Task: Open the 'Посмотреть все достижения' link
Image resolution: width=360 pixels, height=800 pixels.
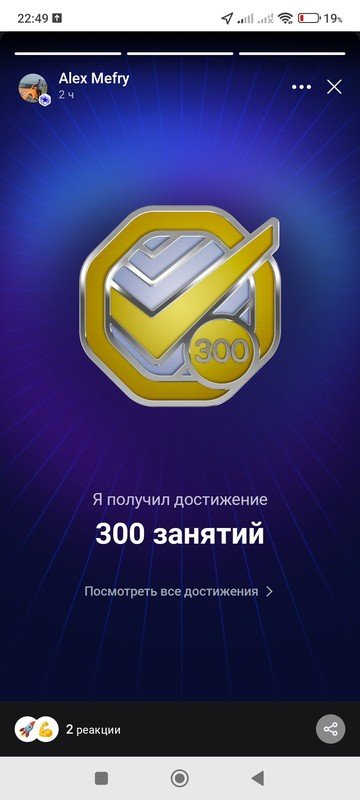Action: [179, 591]
